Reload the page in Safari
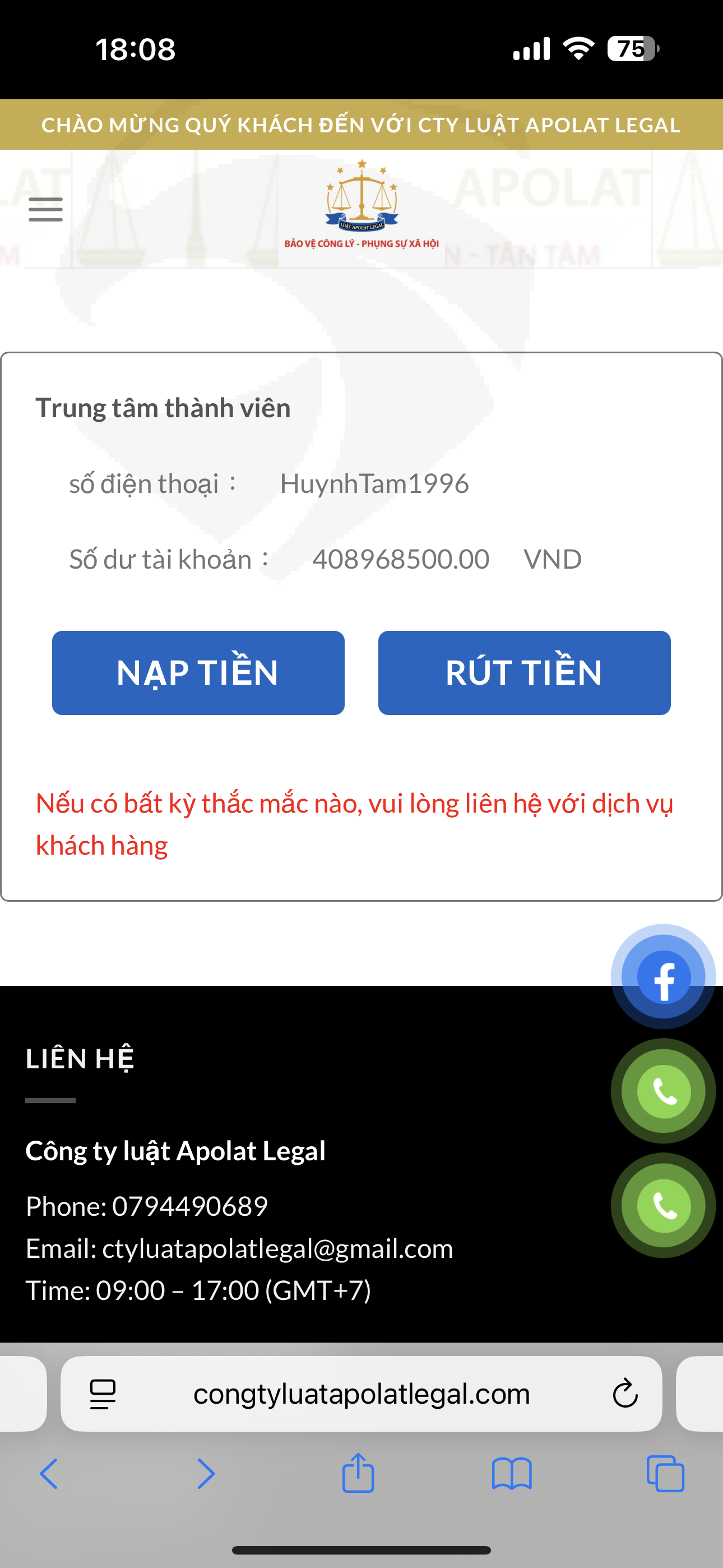Screen dimensions: 723x1568 click(x=625, y=1393)
